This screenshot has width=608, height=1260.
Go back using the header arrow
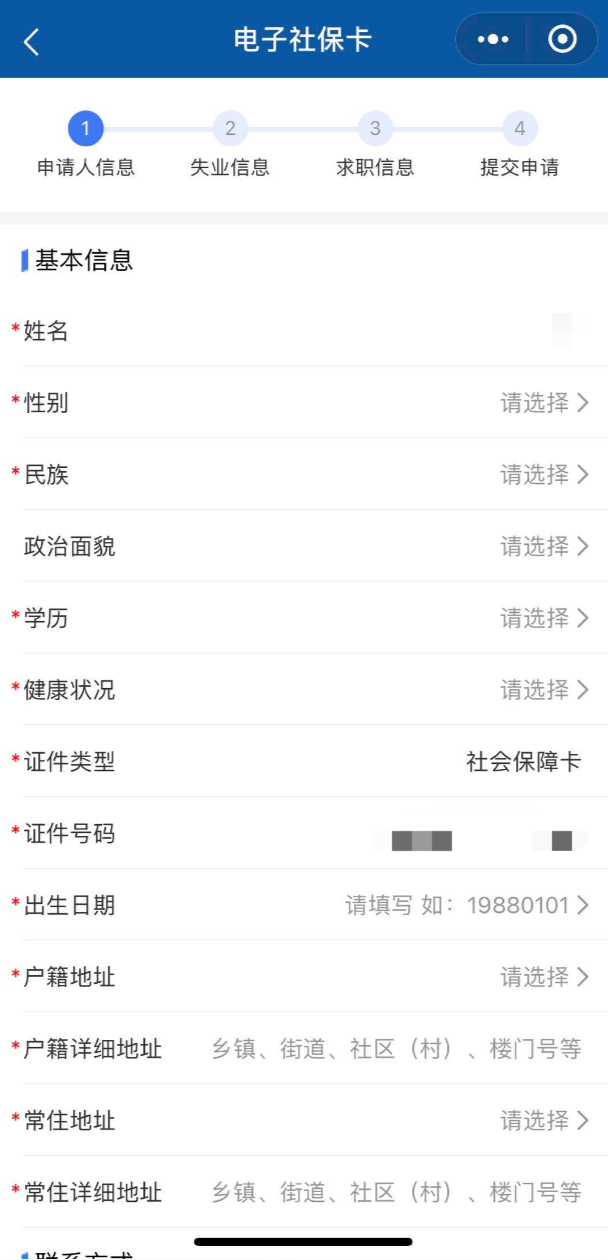(x=32, y=41)
